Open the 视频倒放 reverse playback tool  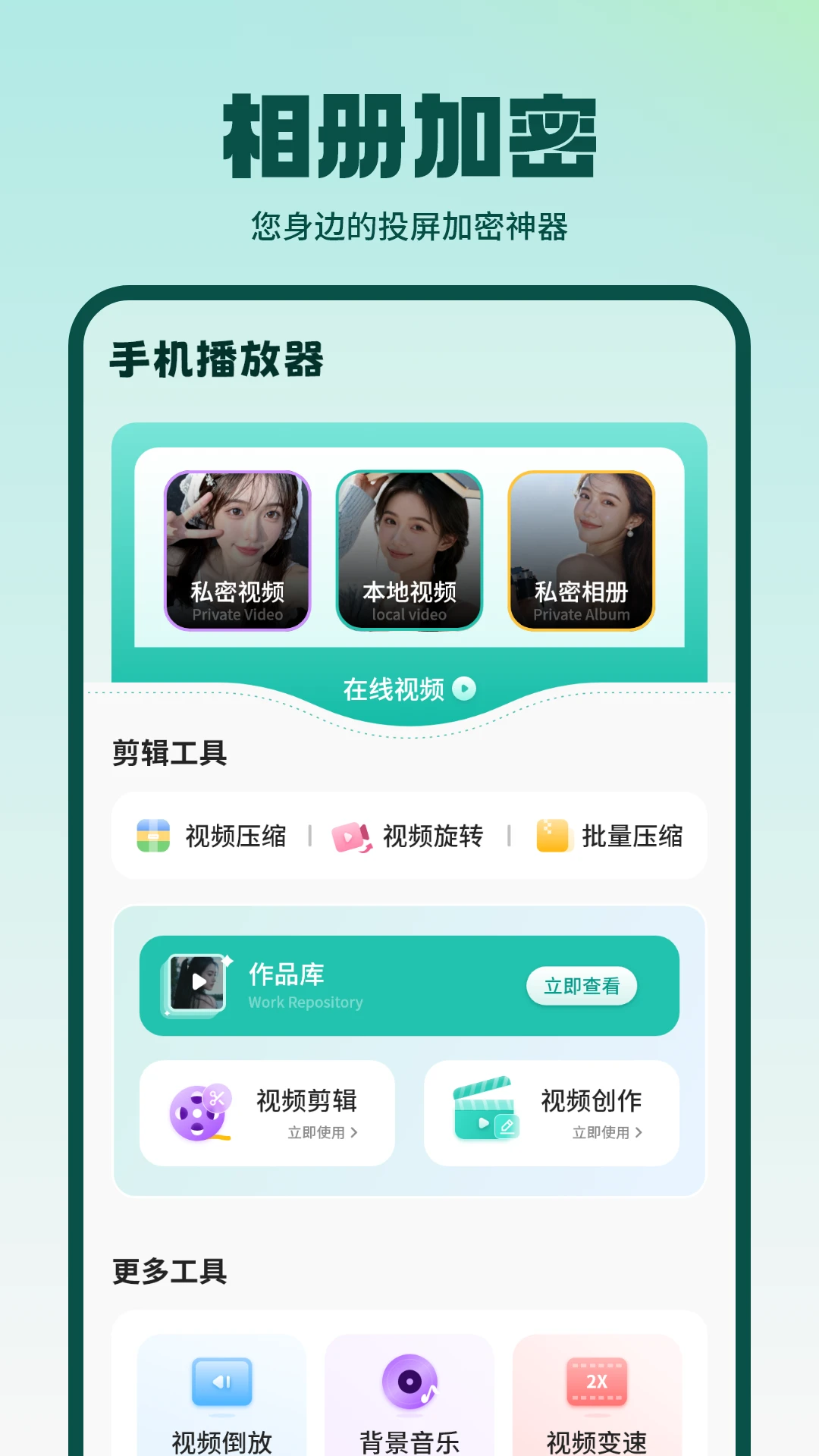point(220,1390)
